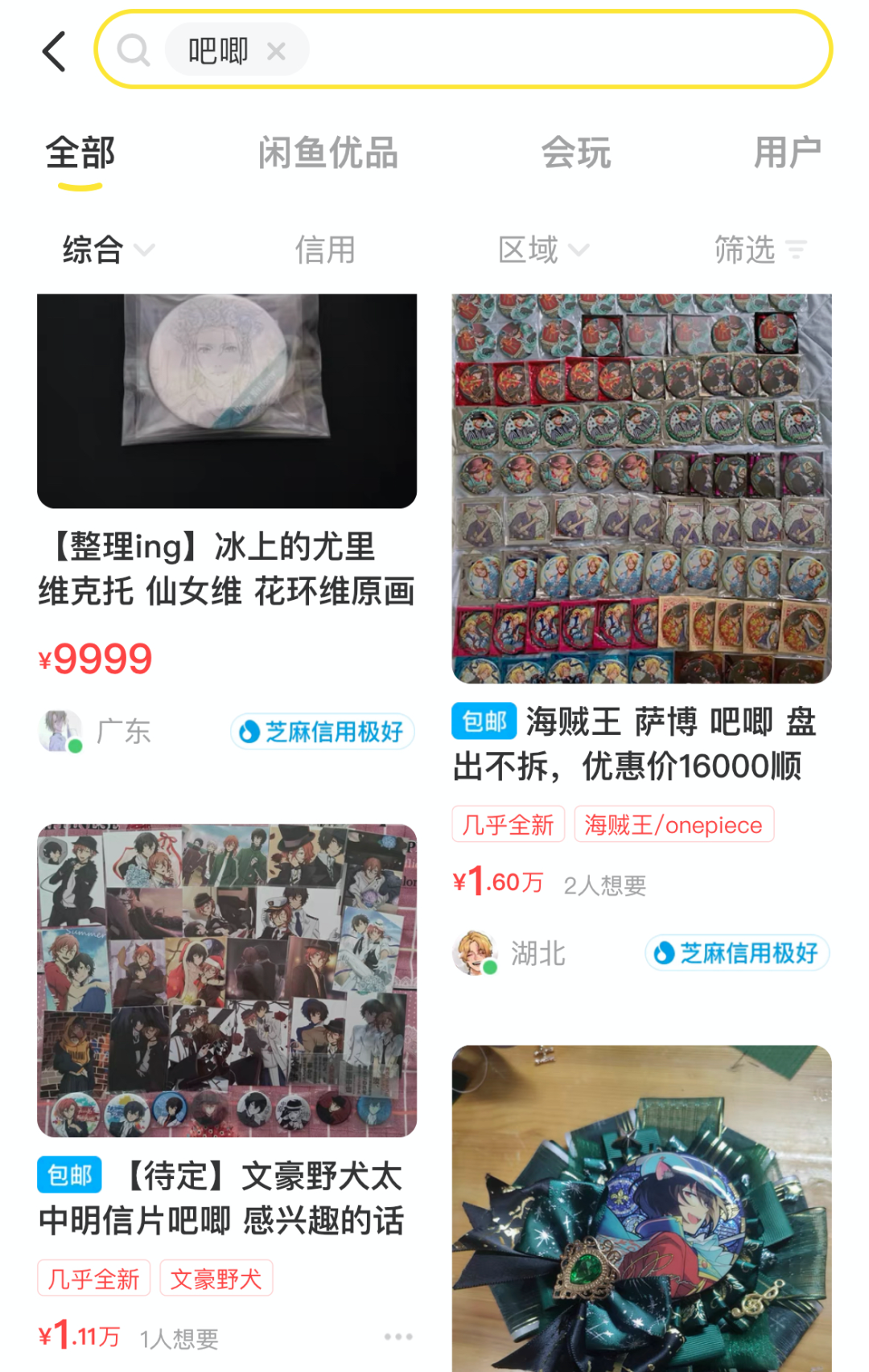Tap the 海贼王/onepiece tag

coord(673,825)
